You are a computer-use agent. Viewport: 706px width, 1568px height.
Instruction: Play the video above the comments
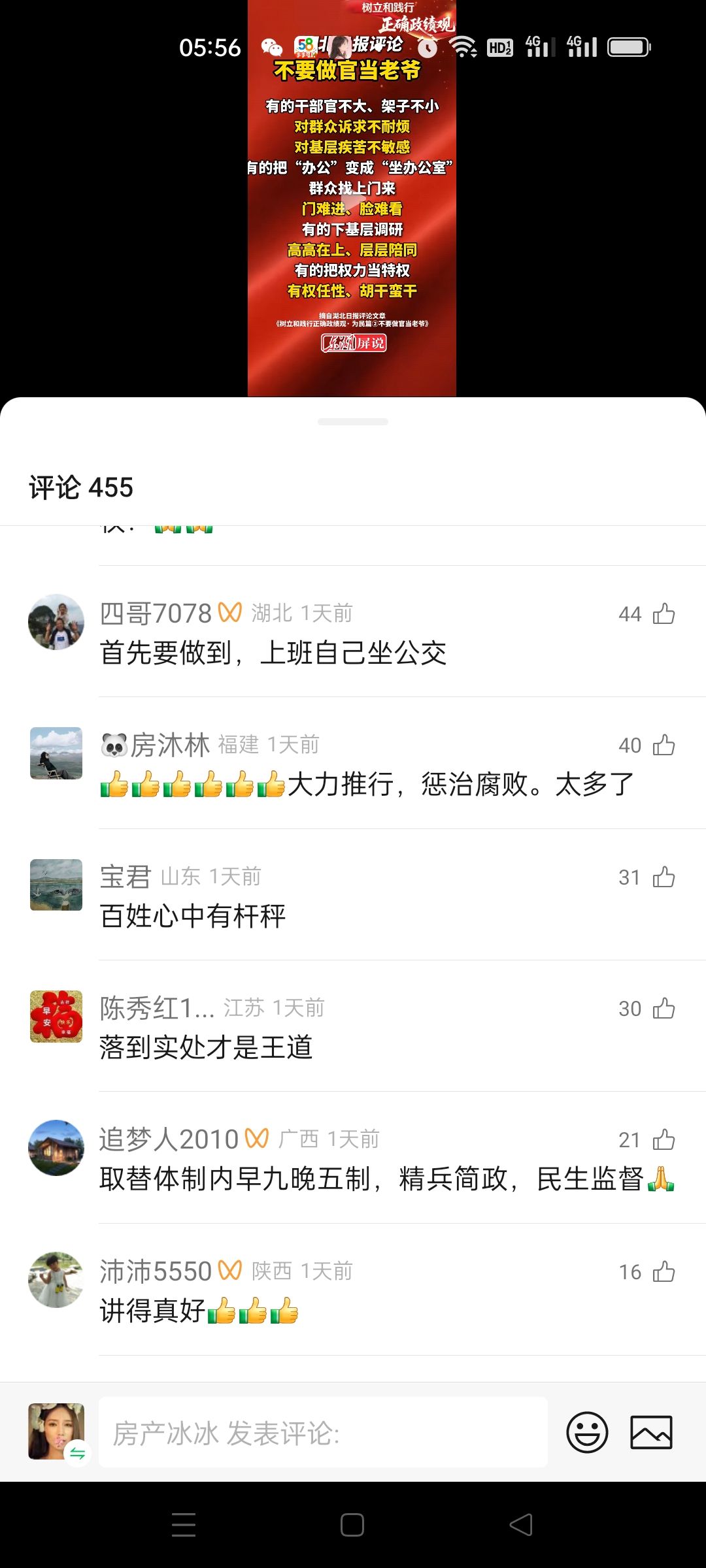(352, 199)
